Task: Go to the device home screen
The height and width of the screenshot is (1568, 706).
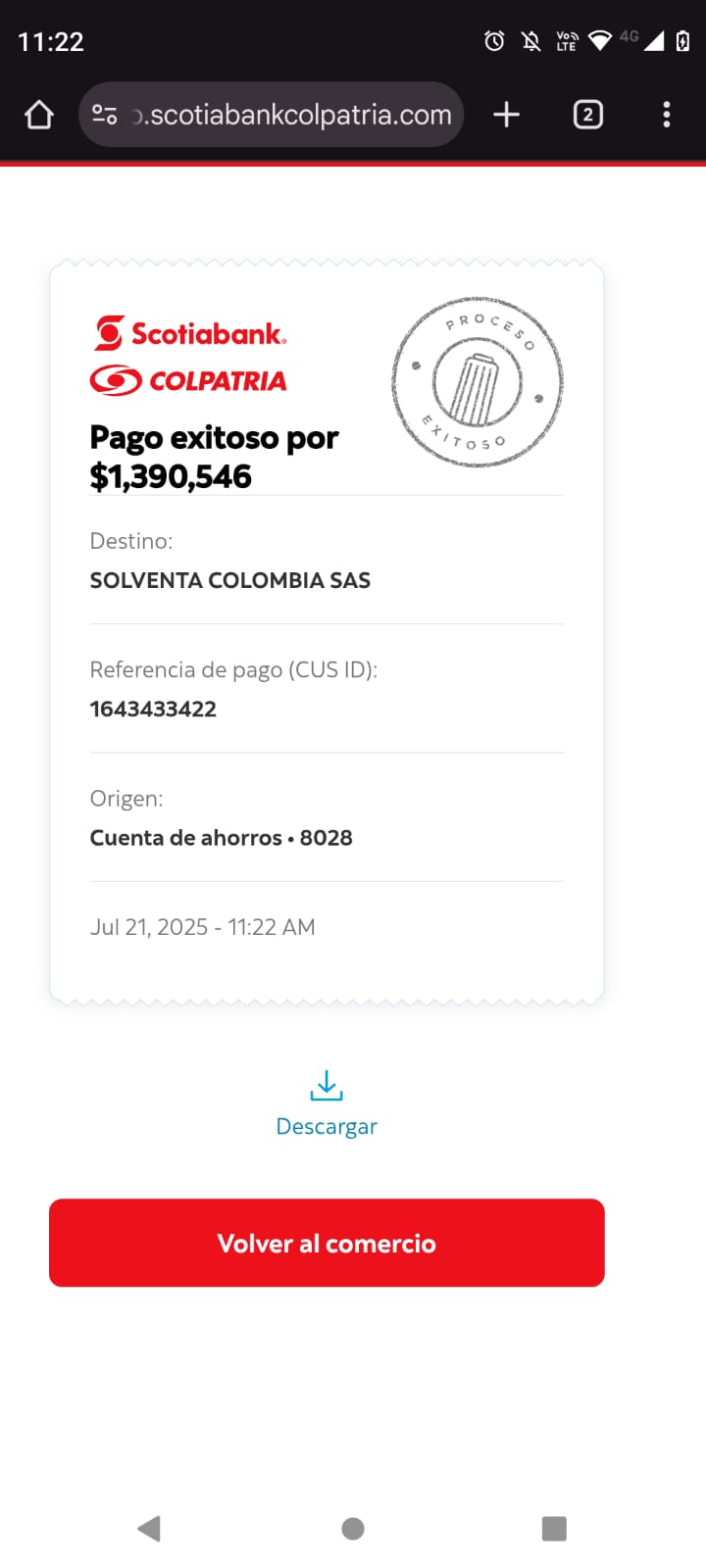Action: [x=353, y=1528]
